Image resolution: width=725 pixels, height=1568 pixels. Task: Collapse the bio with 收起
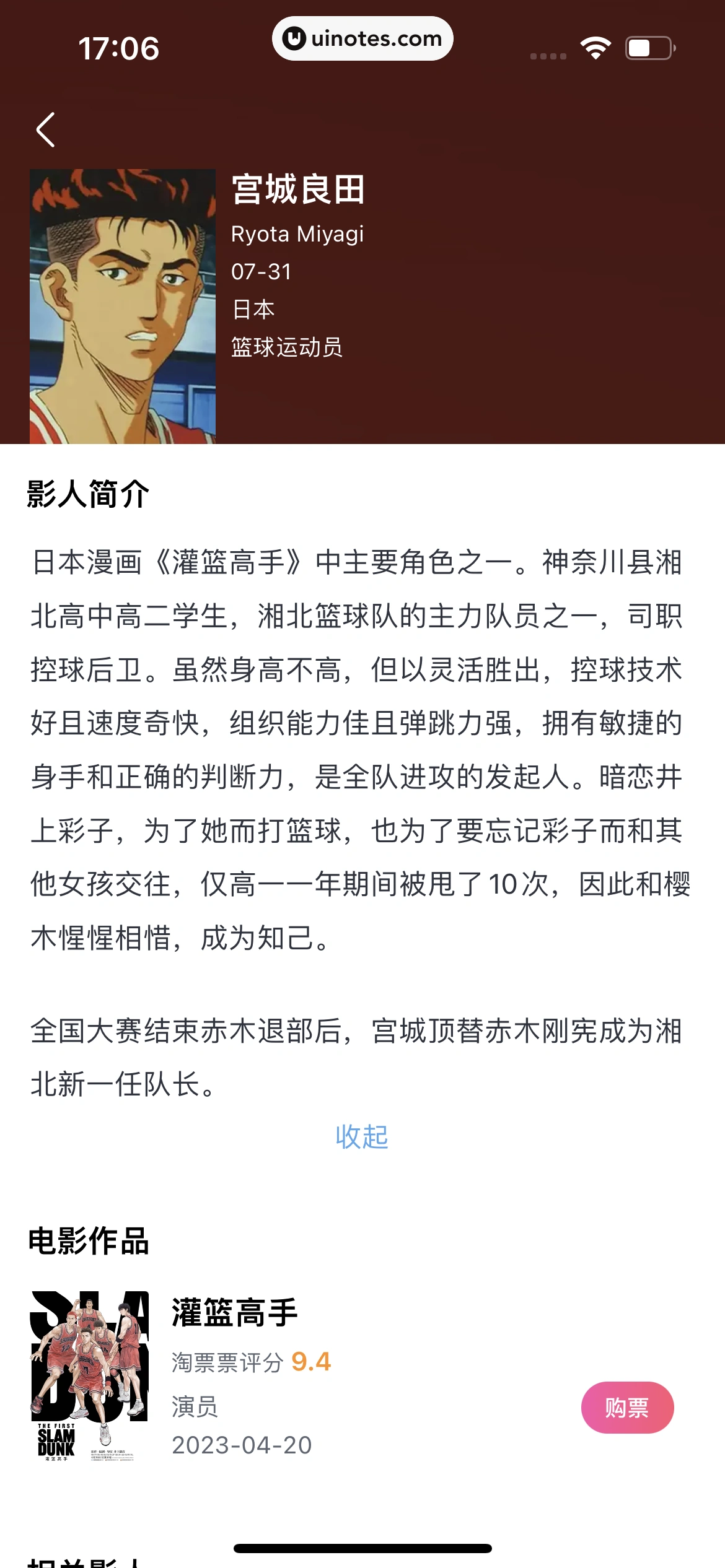tap(362, 1137)
